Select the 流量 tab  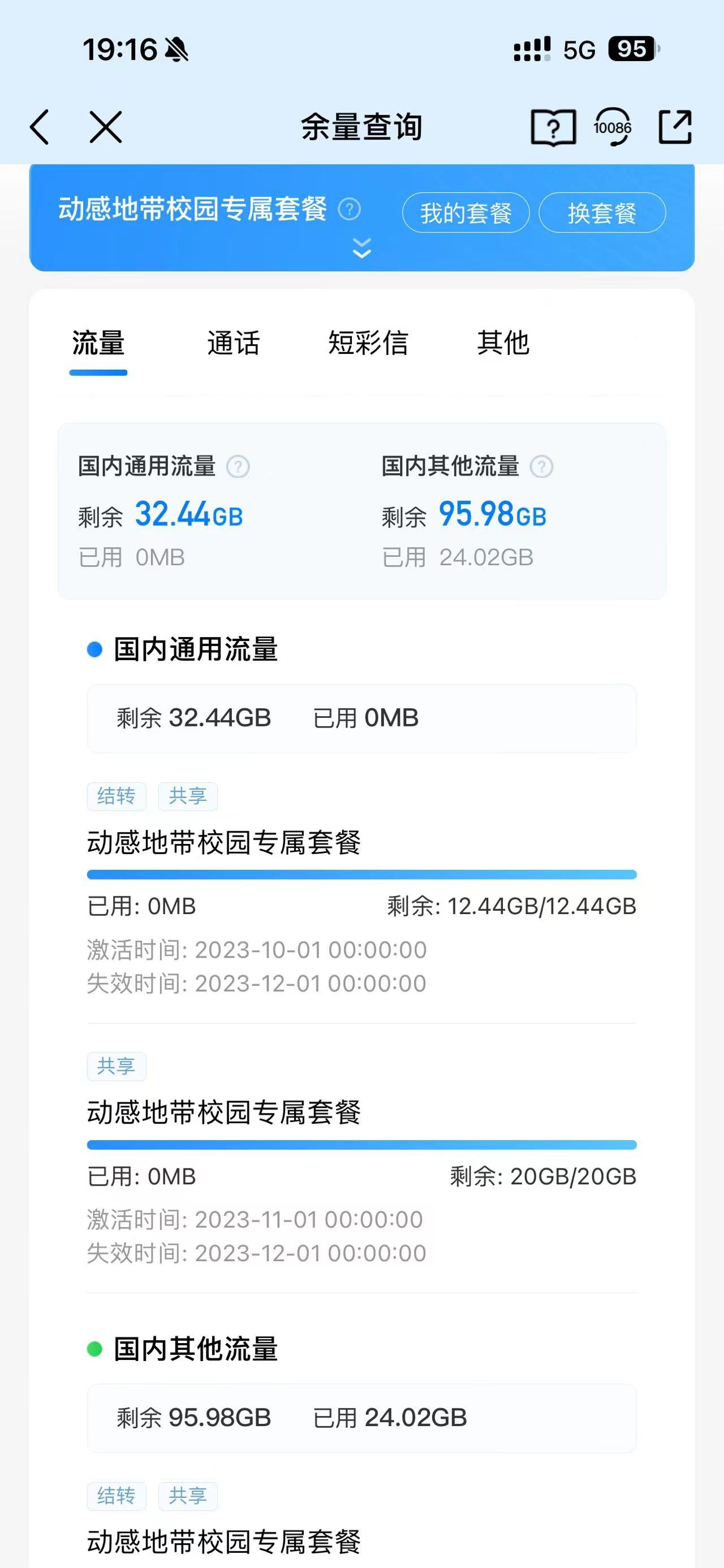point(98,343)
